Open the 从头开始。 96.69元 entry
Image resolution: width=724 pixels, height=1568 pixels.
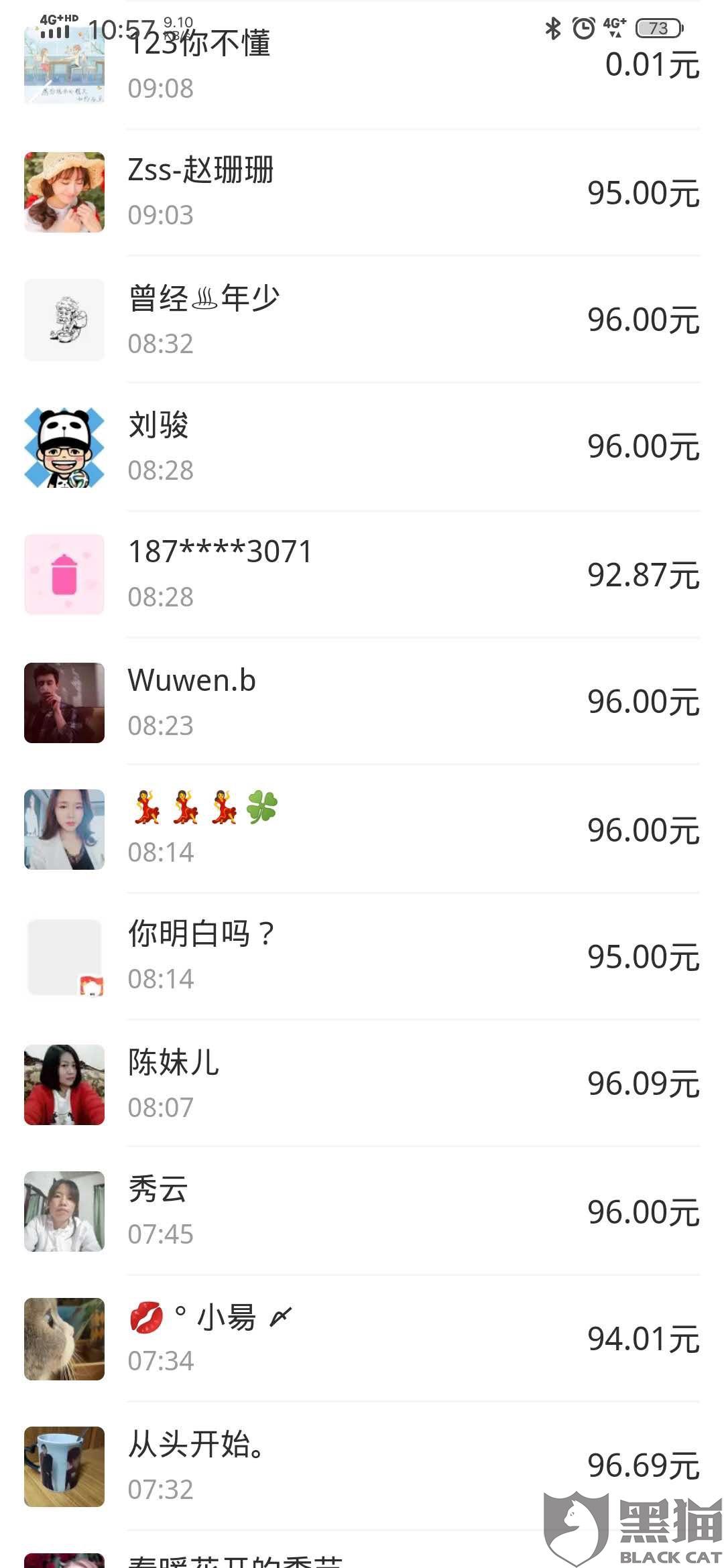coord(362,1466)
